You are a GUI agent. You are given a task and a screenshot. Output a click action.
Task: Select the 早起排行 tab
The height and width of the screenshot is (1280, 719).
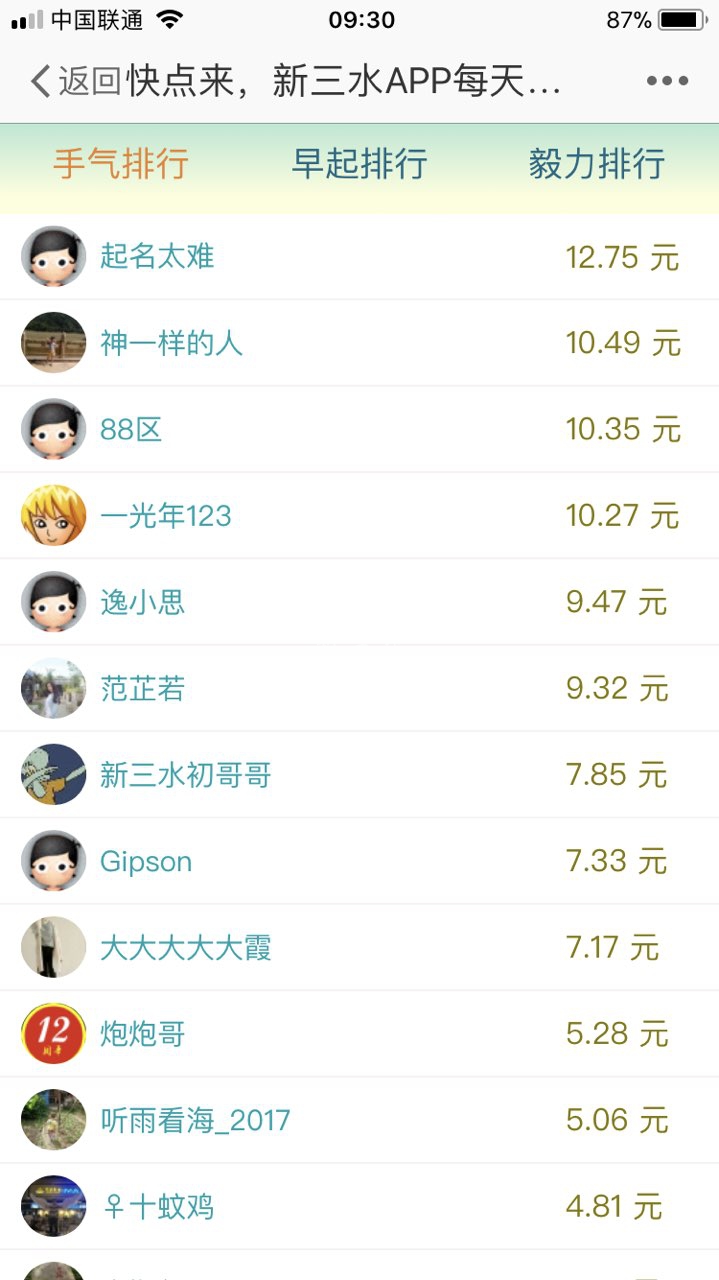tap(360, 164)
